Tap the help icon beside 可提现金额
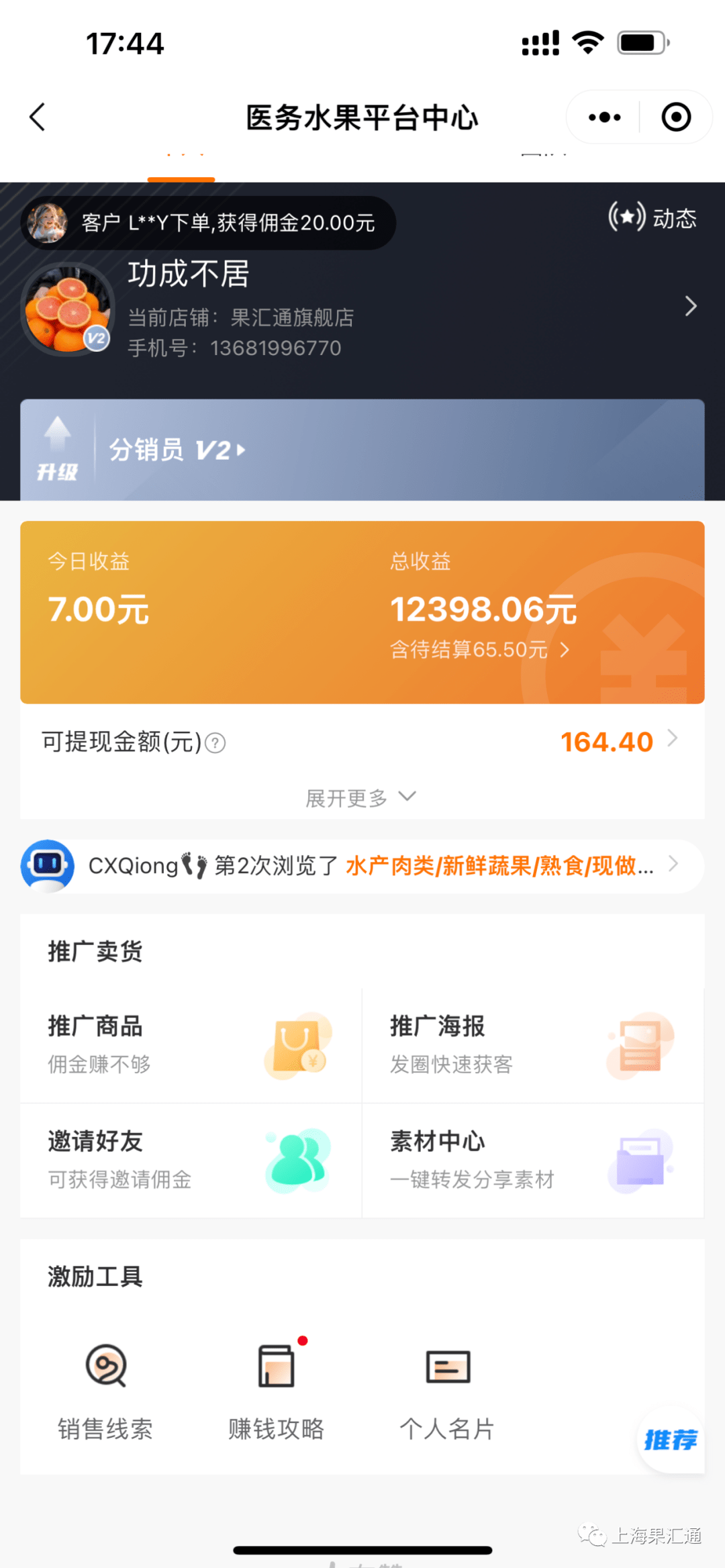This screenshot has width=725, height=1568. tap(215, 743)
